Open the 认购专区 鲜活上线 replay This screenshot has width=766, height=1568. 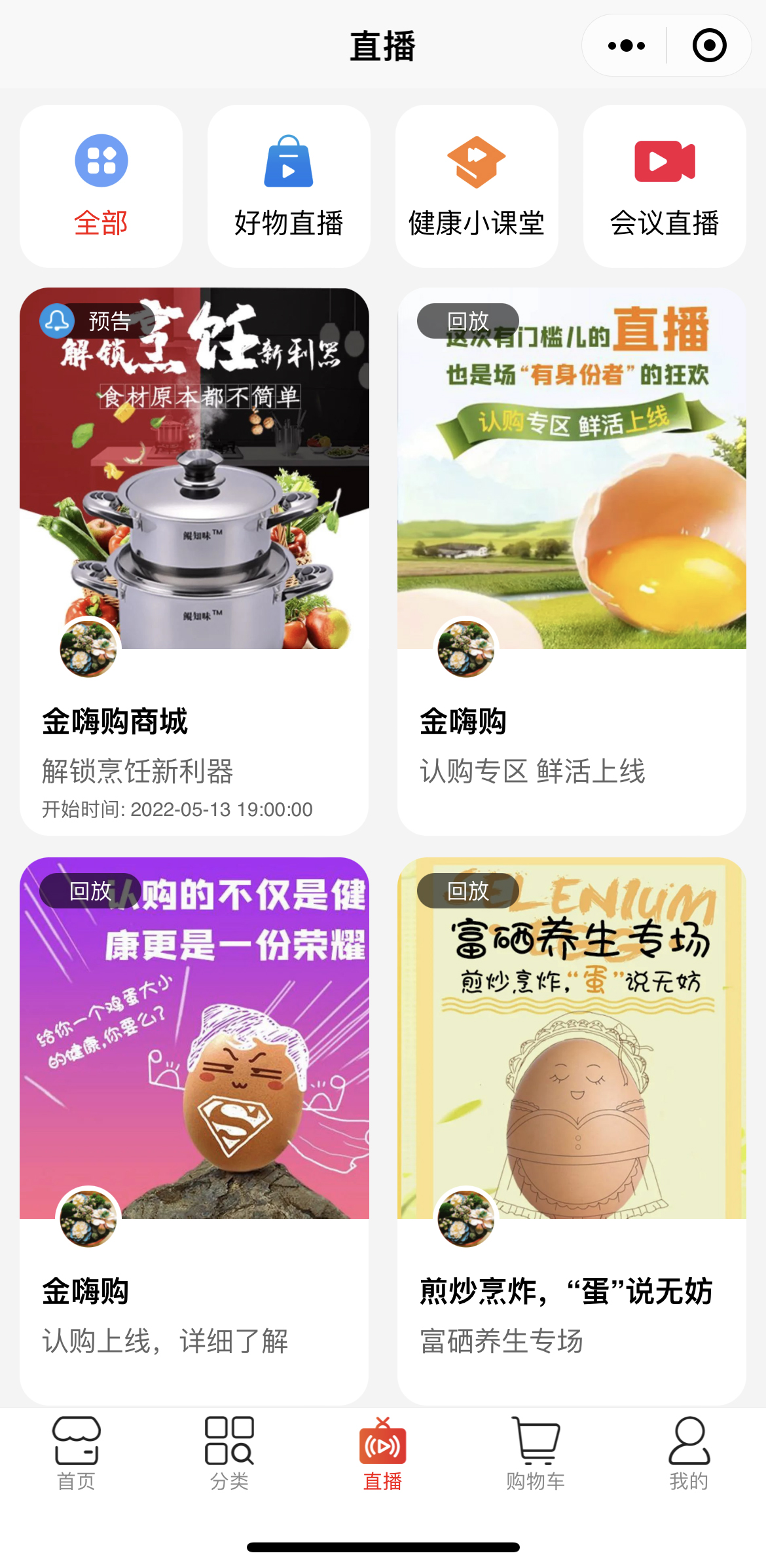[572, 561]
